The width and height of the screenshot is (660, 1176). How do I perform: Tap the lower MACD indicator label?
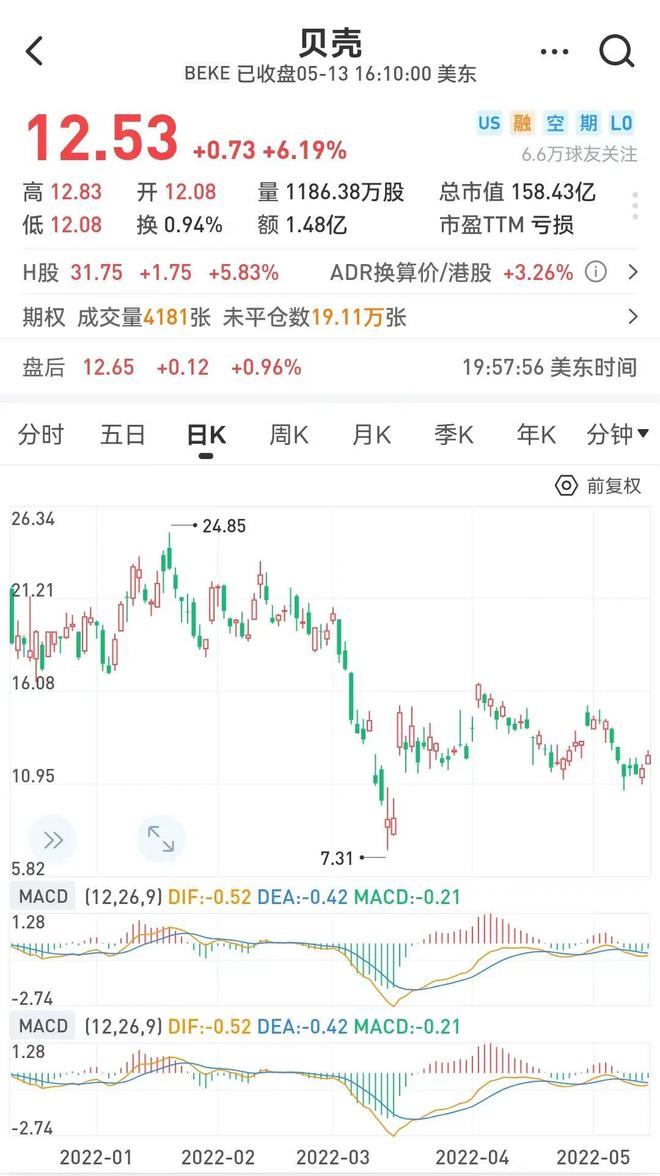[x=43, y=1026]
